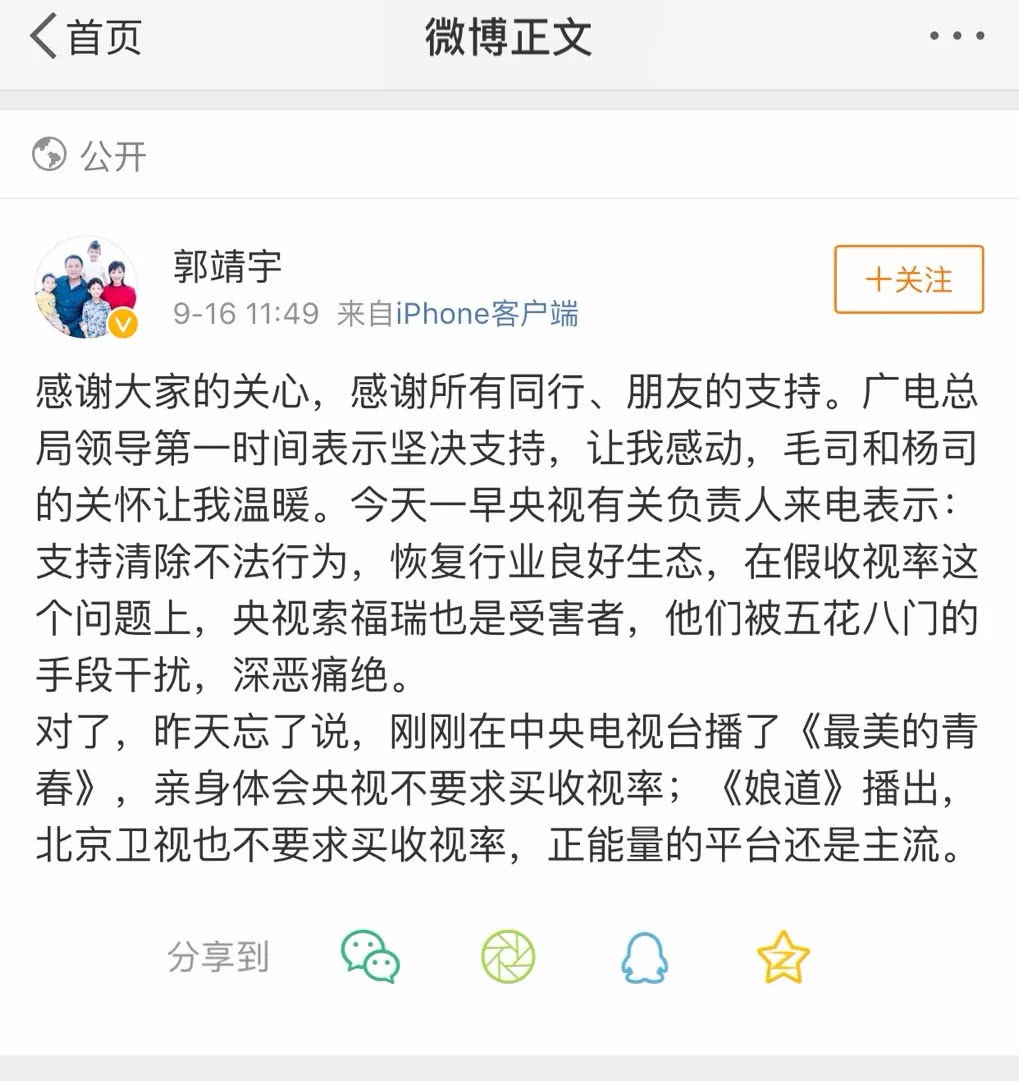1019x1081 pixels.
Task: Go back to 首页
Action: coord(86,37)
